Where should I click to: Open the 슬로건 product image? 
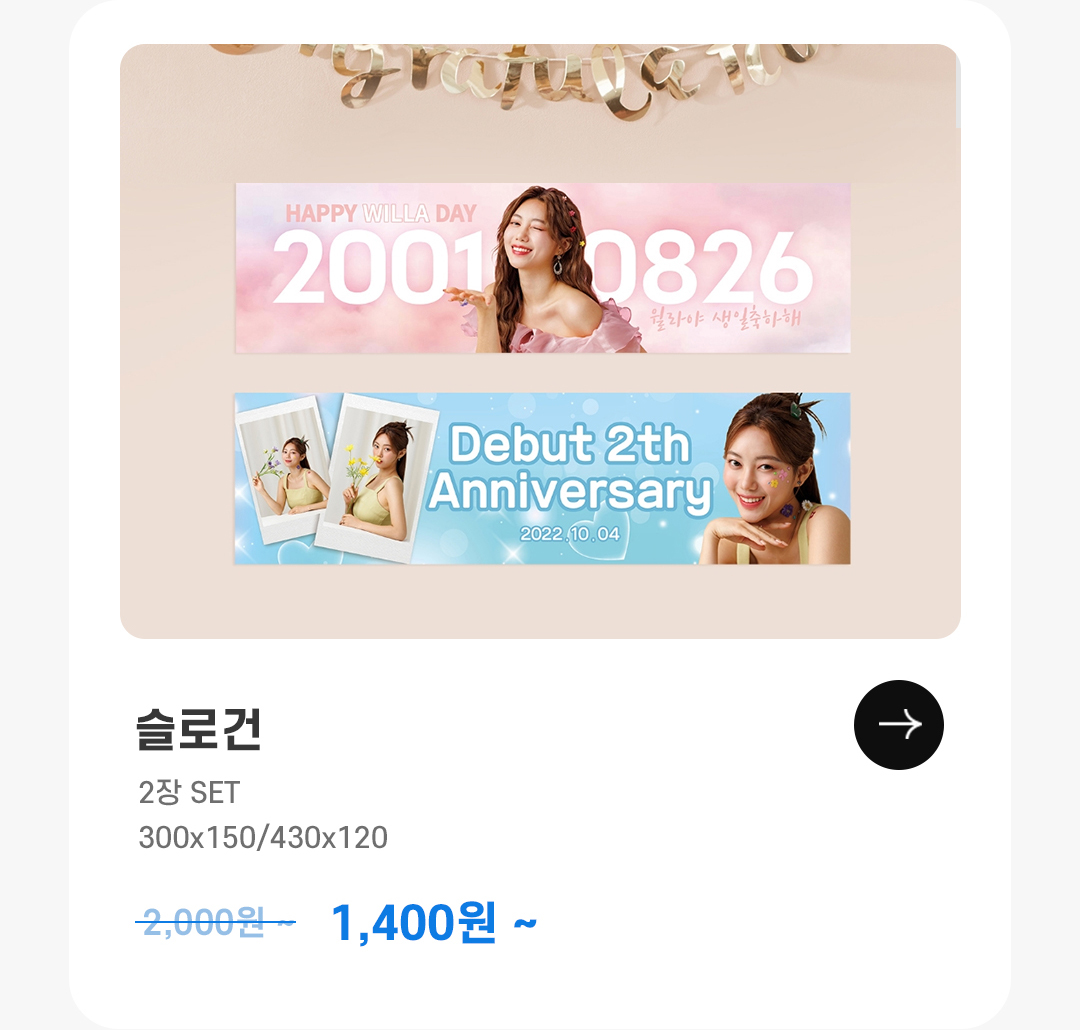click(540, 340)
